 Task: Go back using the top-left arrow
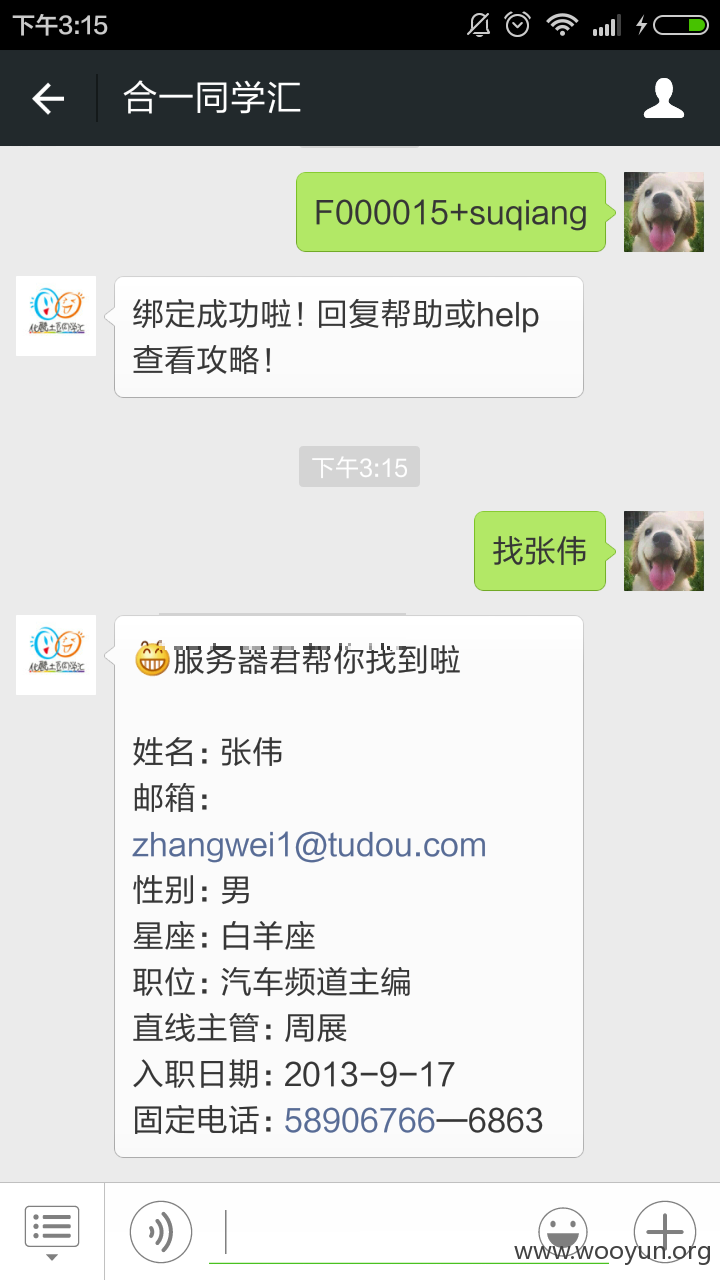click(48, 98)
